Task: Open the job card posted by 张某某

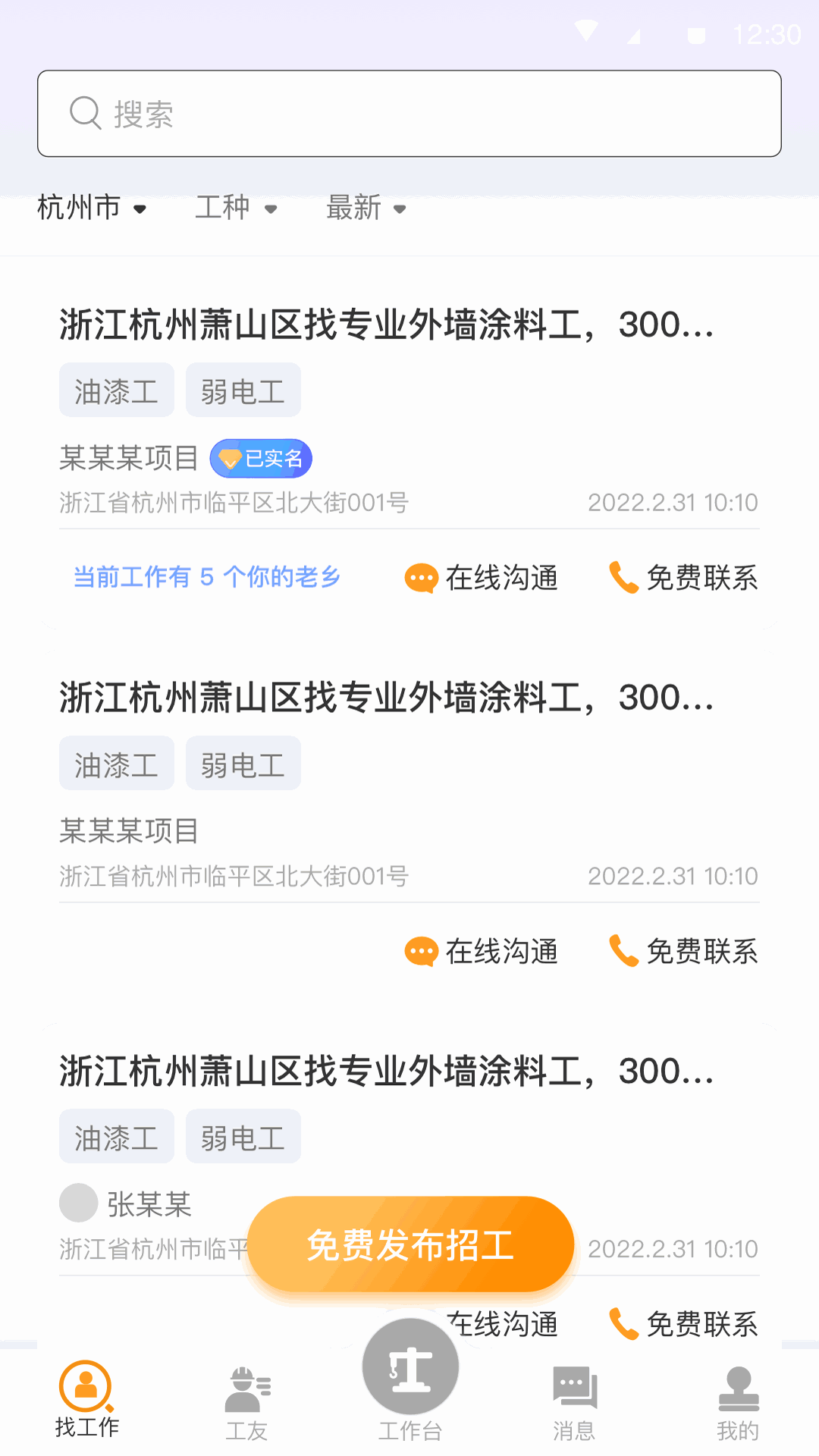Action: [387, 1072]
